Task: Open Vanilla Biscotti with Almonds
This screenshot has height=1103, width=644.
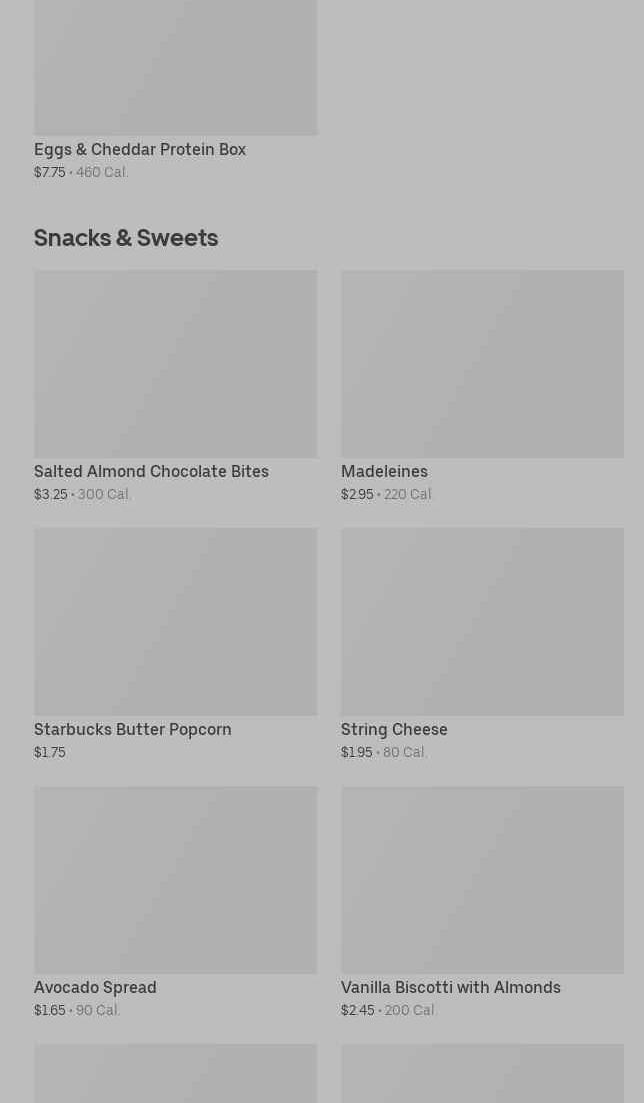Action: tap(482, 903)
